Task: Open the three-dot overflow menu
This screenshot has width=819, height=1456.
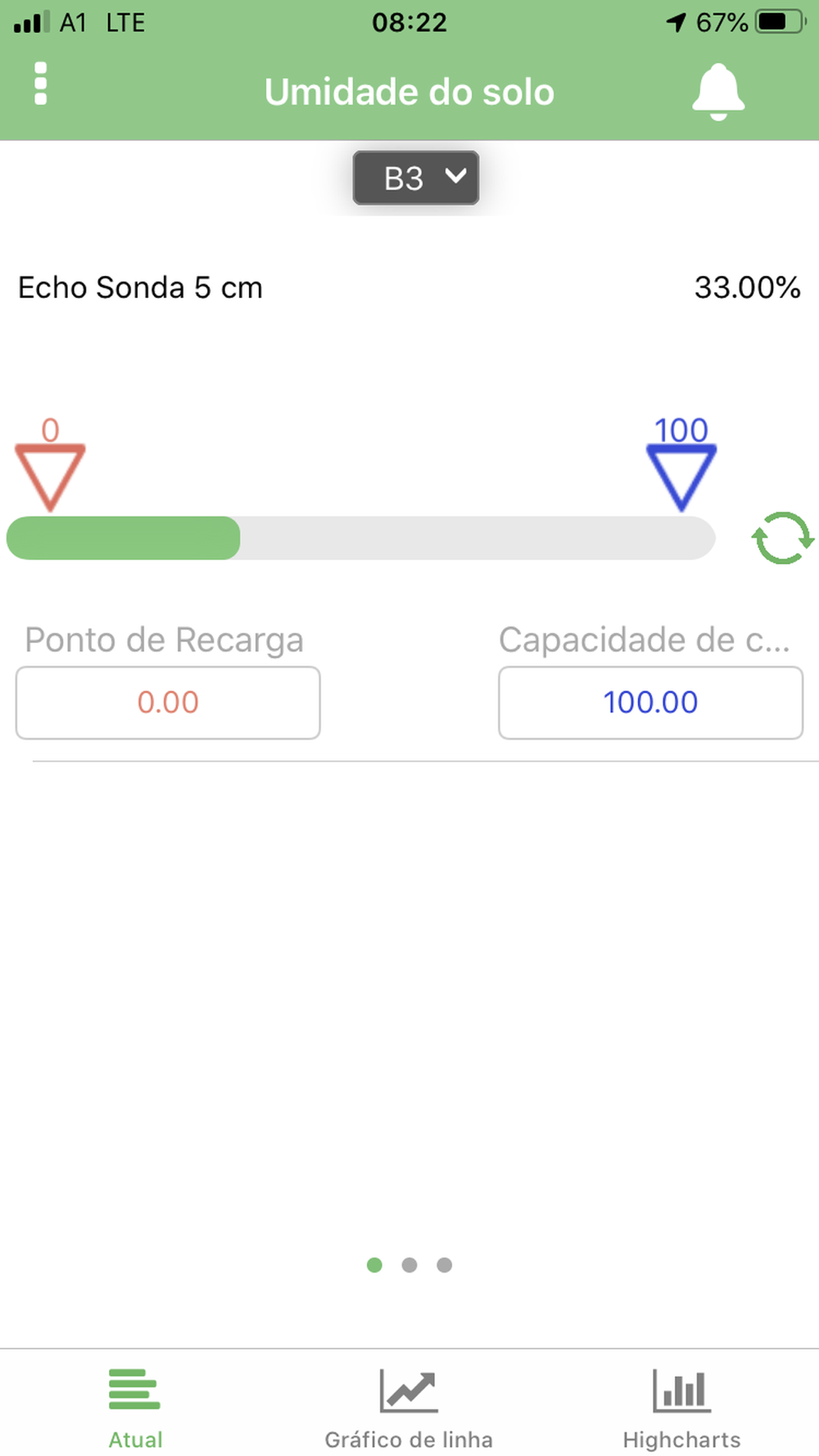Action: coord(41,84)
